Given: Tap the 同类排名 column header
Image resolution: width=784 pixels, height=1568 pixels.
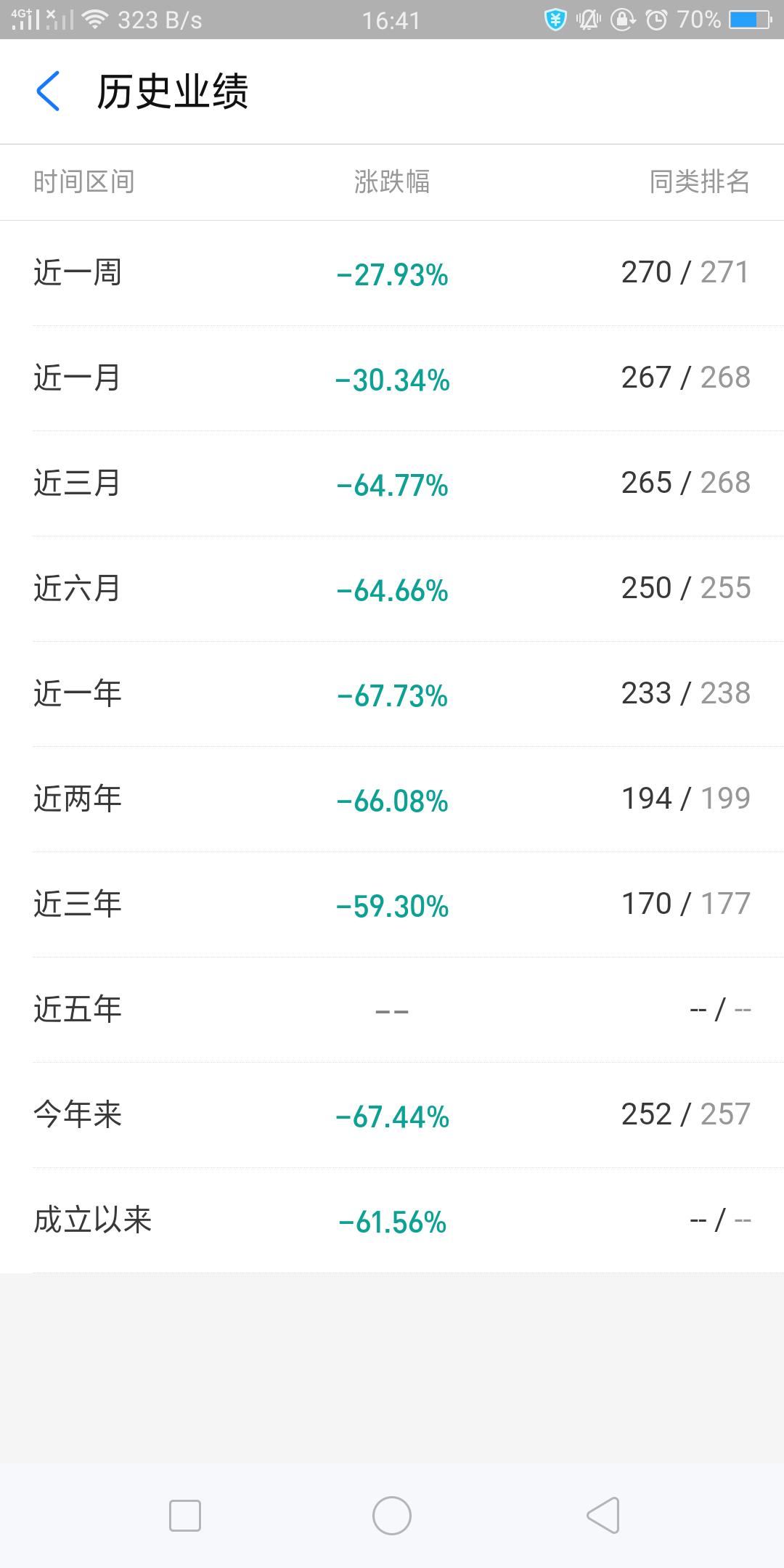Looking at the screenshot, I should (x=699, y=183).
